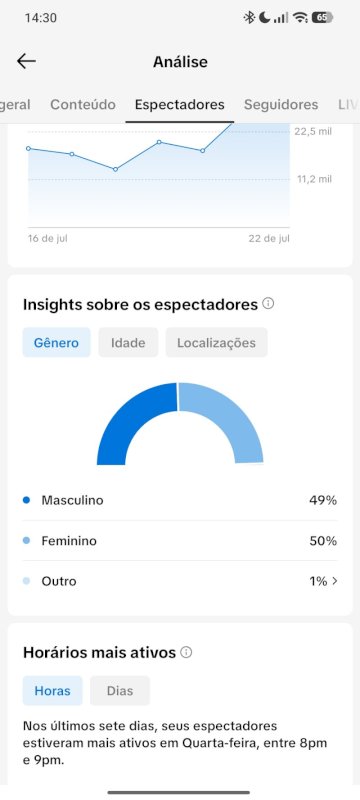
Task: Switch to the Seguidores tab
Action: (x=281, y=105)
